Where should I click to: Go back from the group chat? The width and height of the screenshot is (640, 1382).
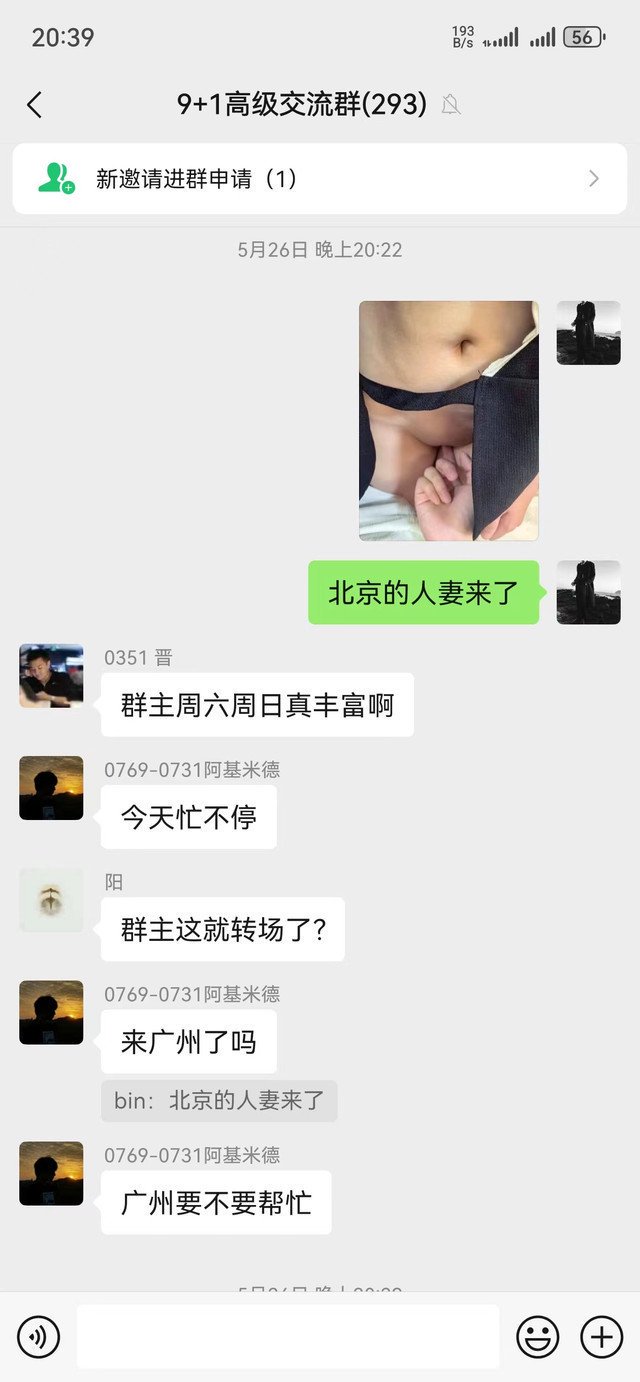click(35, 105)
